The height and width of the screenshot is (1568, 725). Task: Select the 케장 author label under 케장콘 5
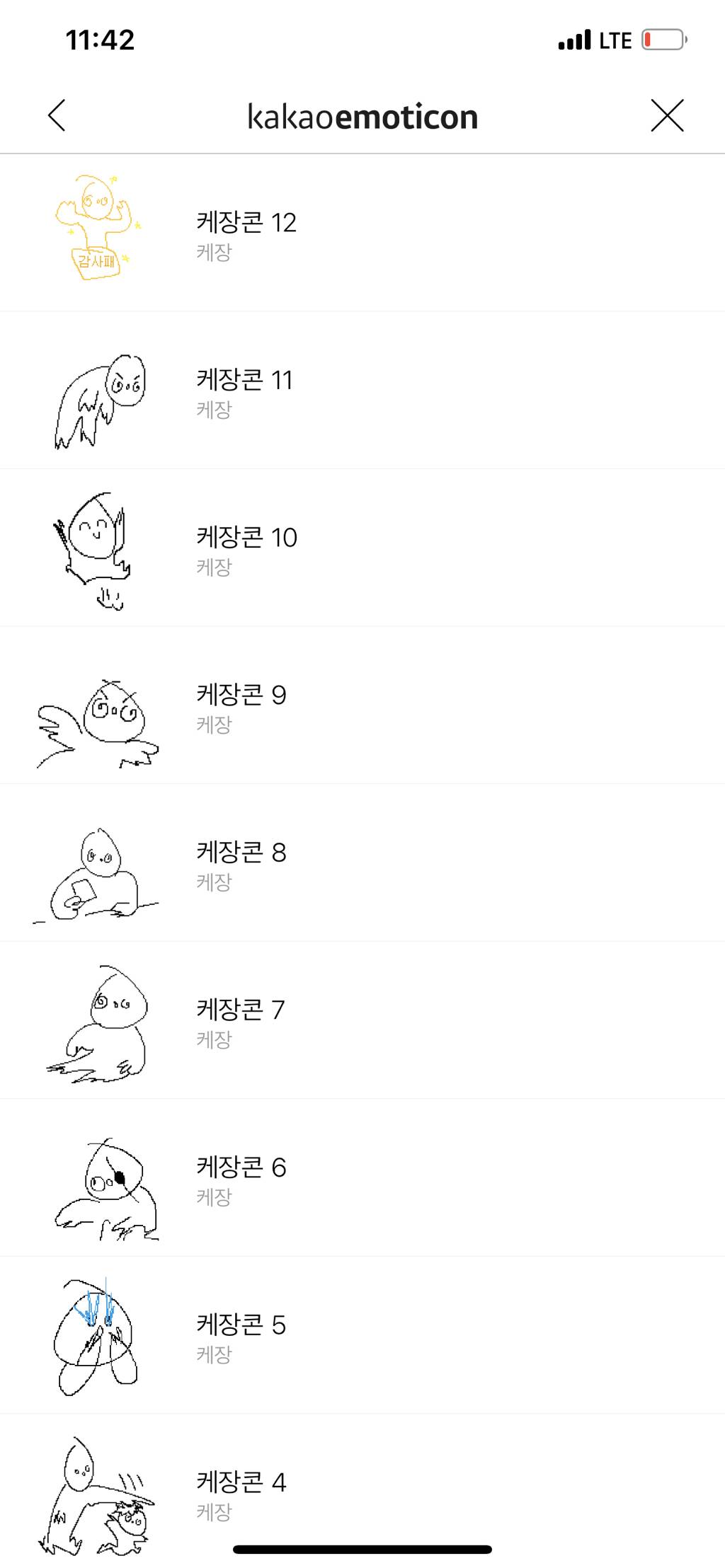click(x=213, y=1355)
